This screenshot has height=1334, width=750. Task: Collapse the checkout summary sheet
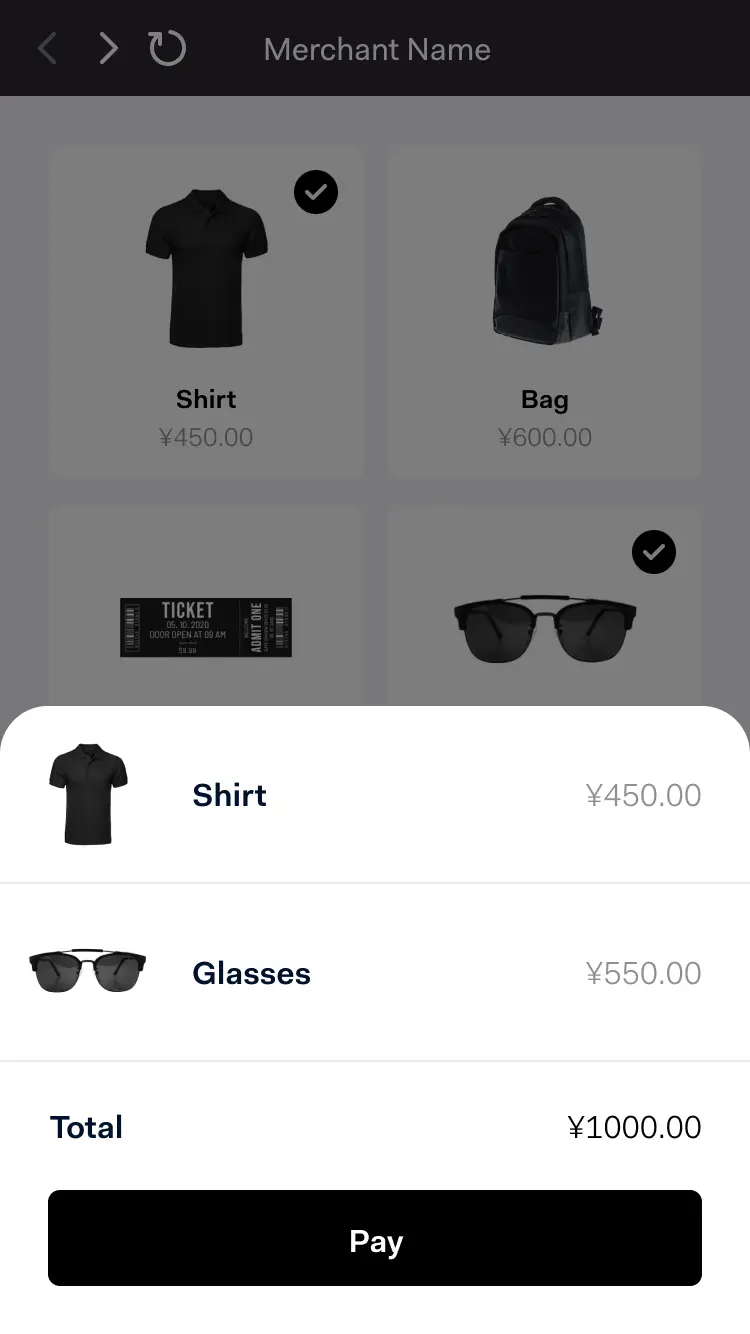(375, 715)
